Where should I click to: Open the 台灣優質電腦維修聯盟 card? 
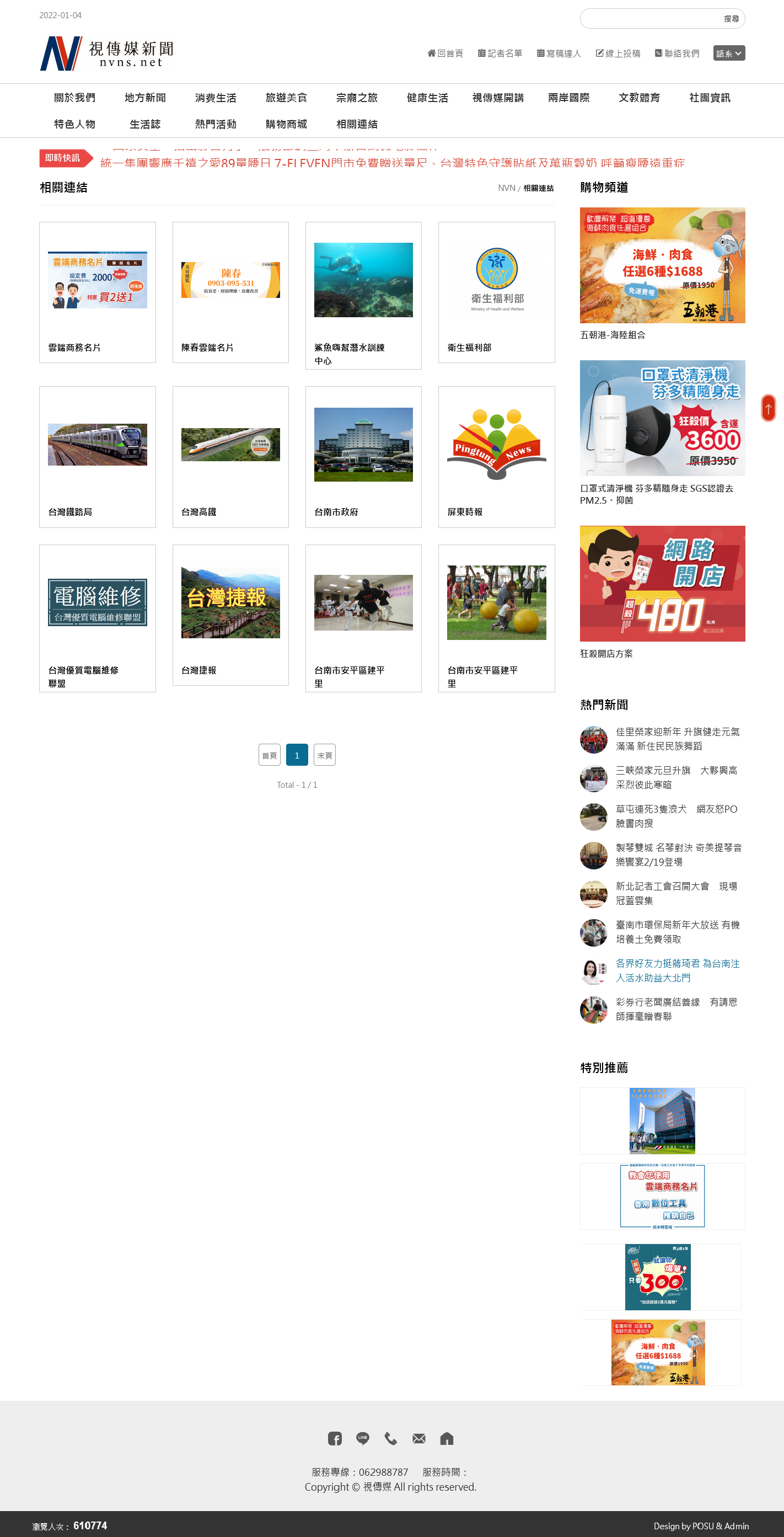(98, 618)
